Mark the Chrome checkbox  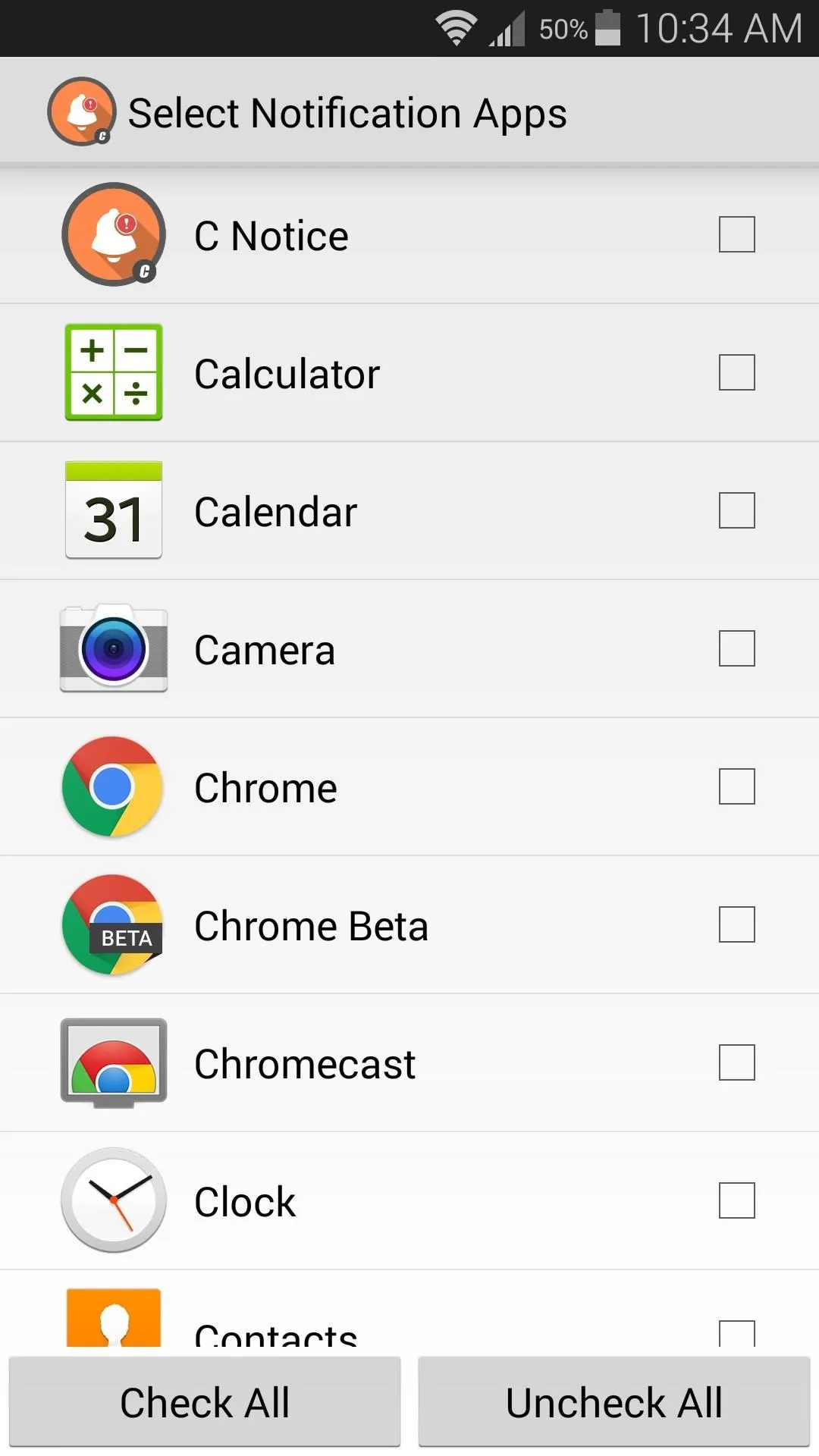(736, 786)
